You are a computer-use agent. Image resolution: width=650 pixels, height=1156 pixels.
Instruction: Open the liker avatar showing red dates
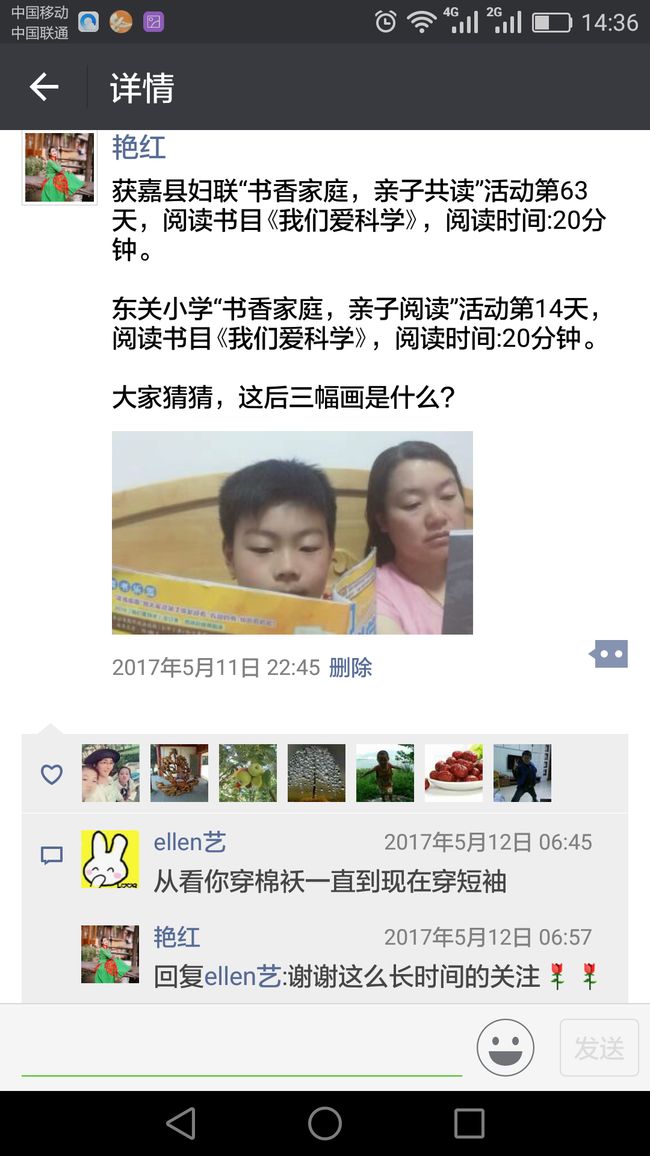[x=453, y=773]
